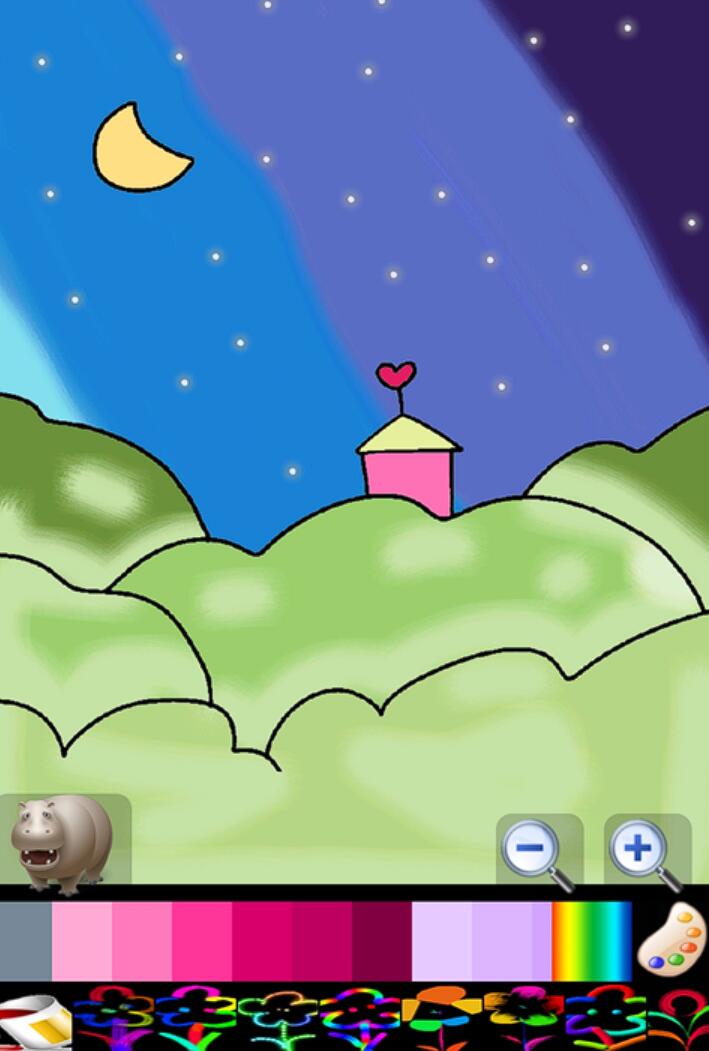709x1051 pixels.
Task: Pick the dark burgundy color swatch
Action: [381, 941]
